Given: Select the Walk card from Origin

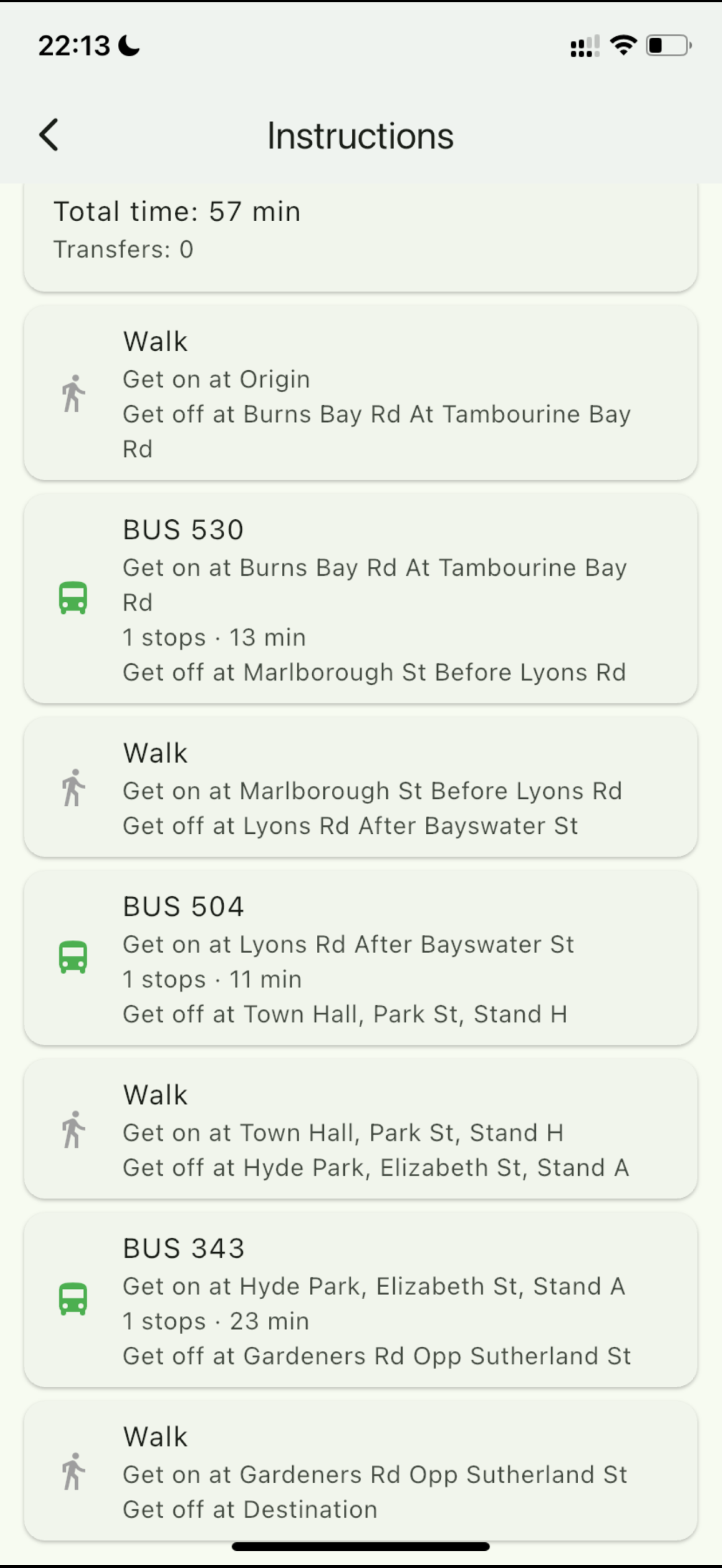Looking at the screenshot, I should pos(360,393).
